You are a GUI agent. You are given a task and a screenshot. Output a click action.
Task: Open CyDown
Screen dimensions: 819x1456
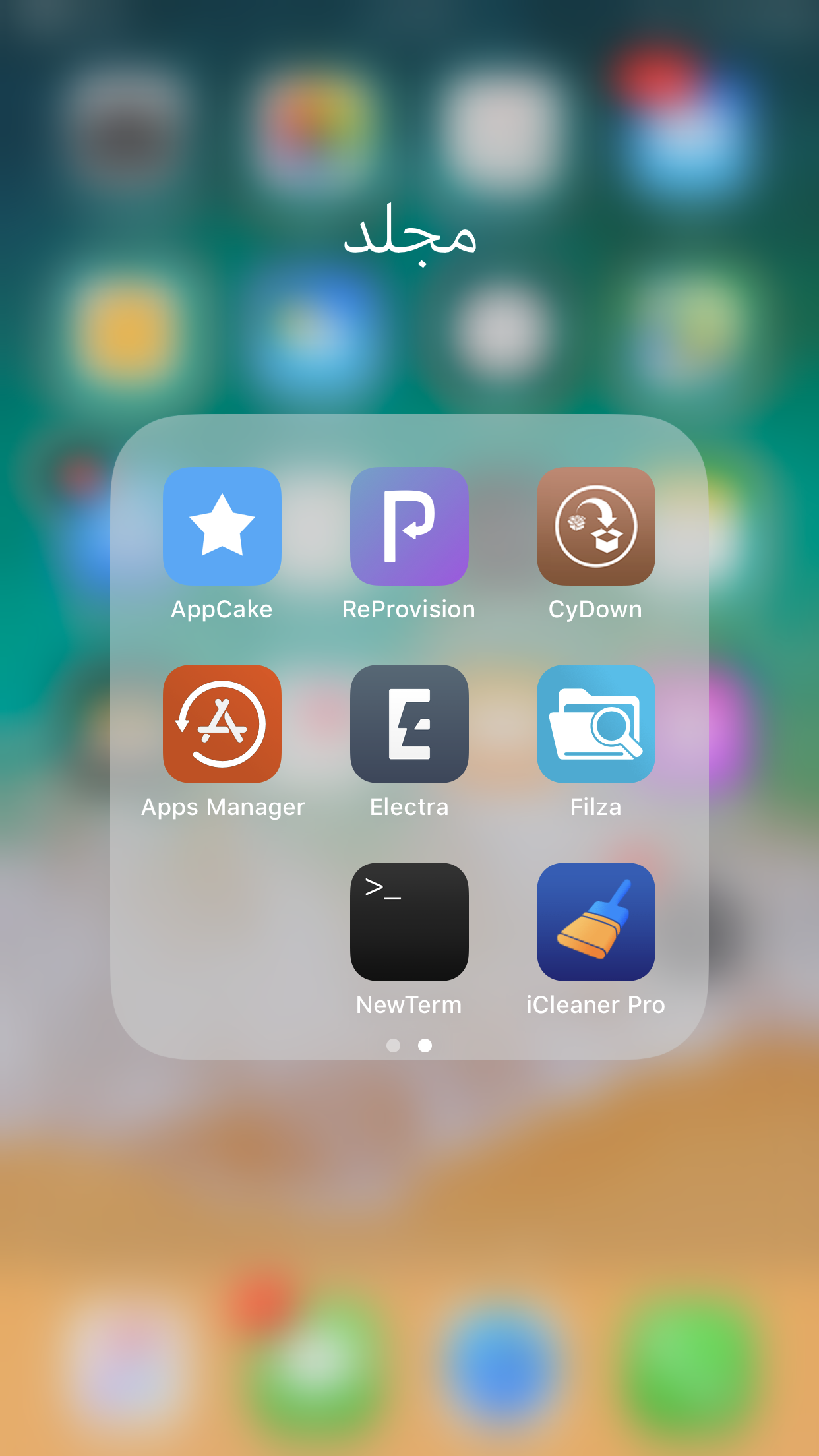(x=595, y=526)
